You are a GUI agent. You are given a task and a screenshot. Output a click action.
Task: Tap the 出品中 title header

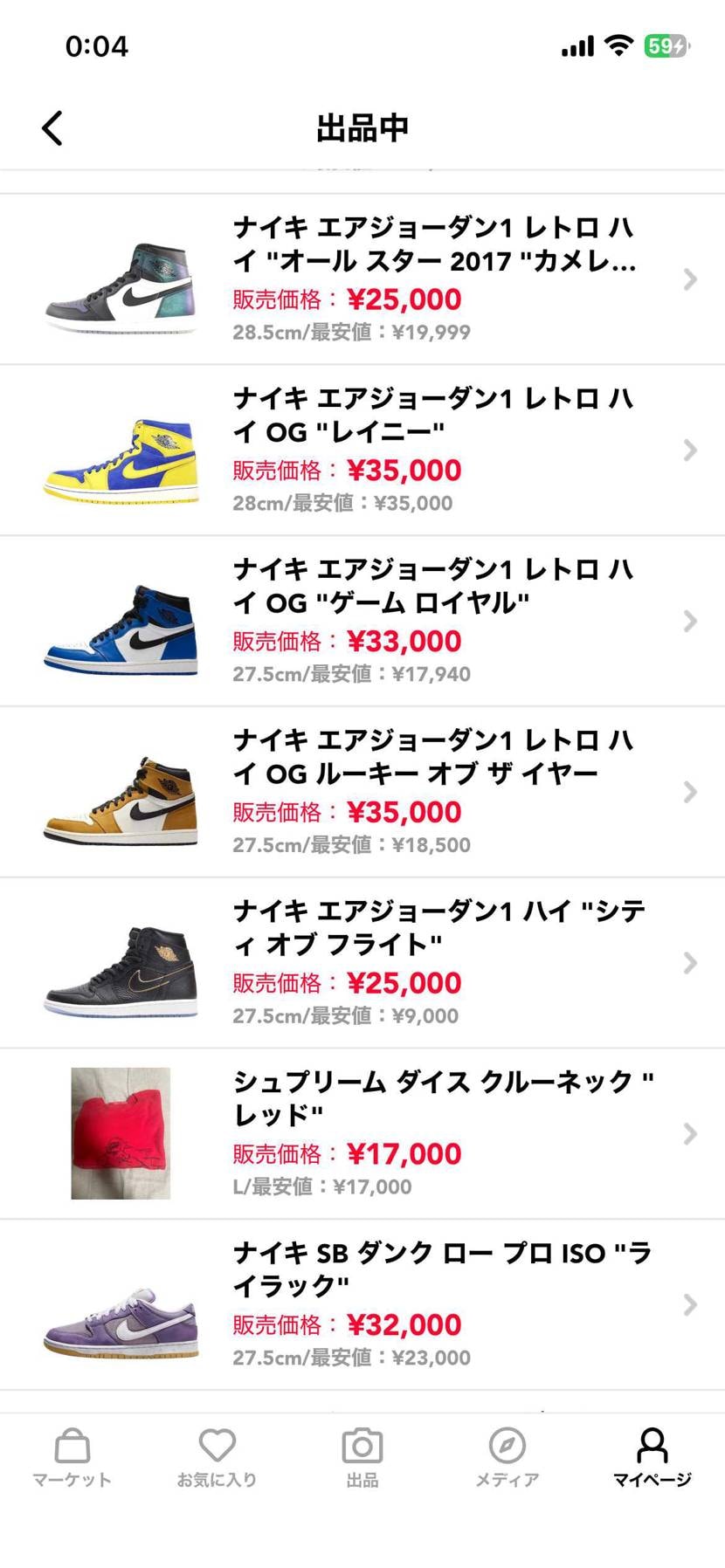[x=362, y=127]
